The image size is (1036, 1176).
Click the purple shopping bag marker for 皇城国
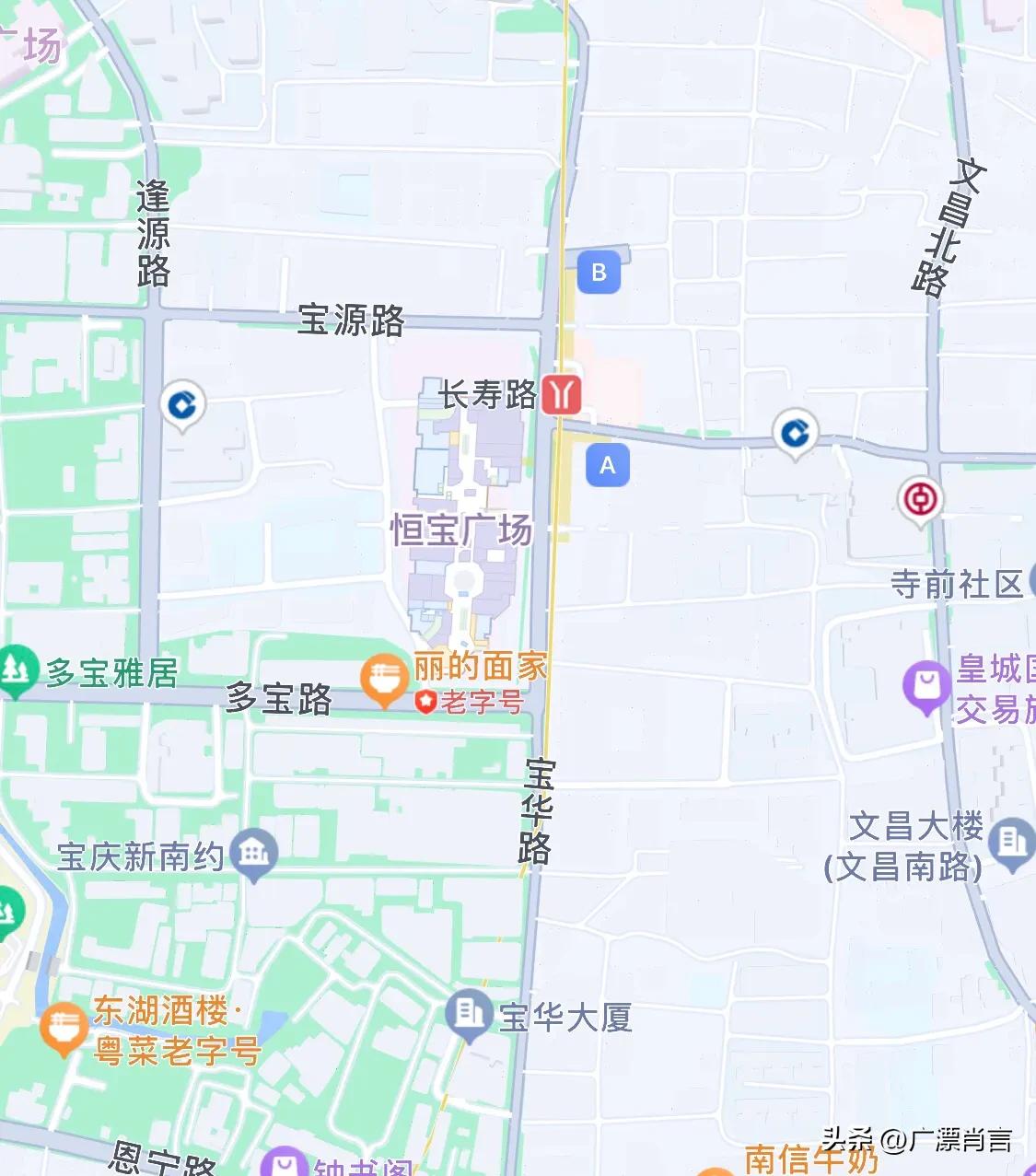click(925, 681)
